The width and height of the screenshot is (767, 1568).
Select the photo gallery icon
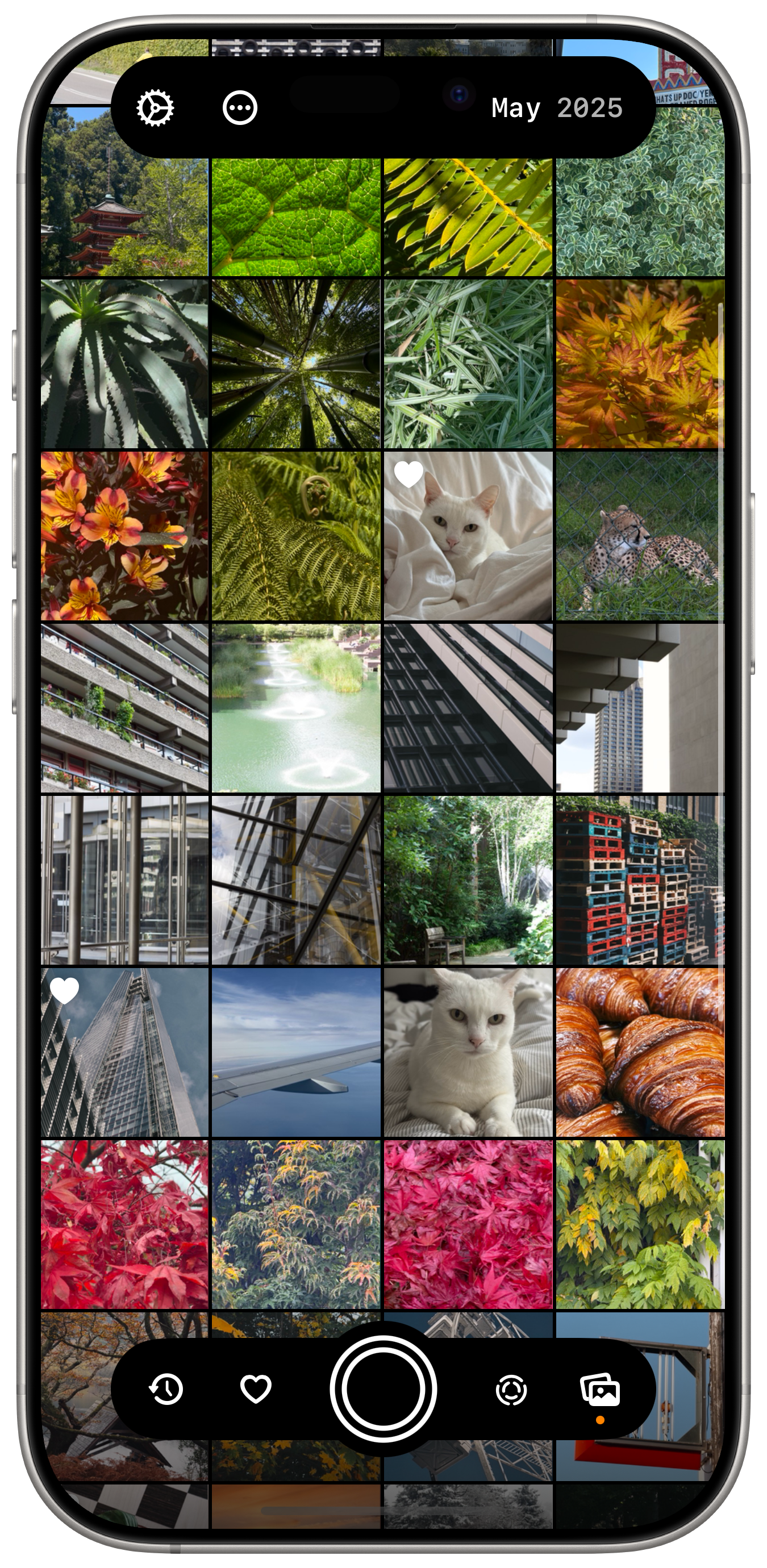pyautogui.click(x=599, y=1390)
